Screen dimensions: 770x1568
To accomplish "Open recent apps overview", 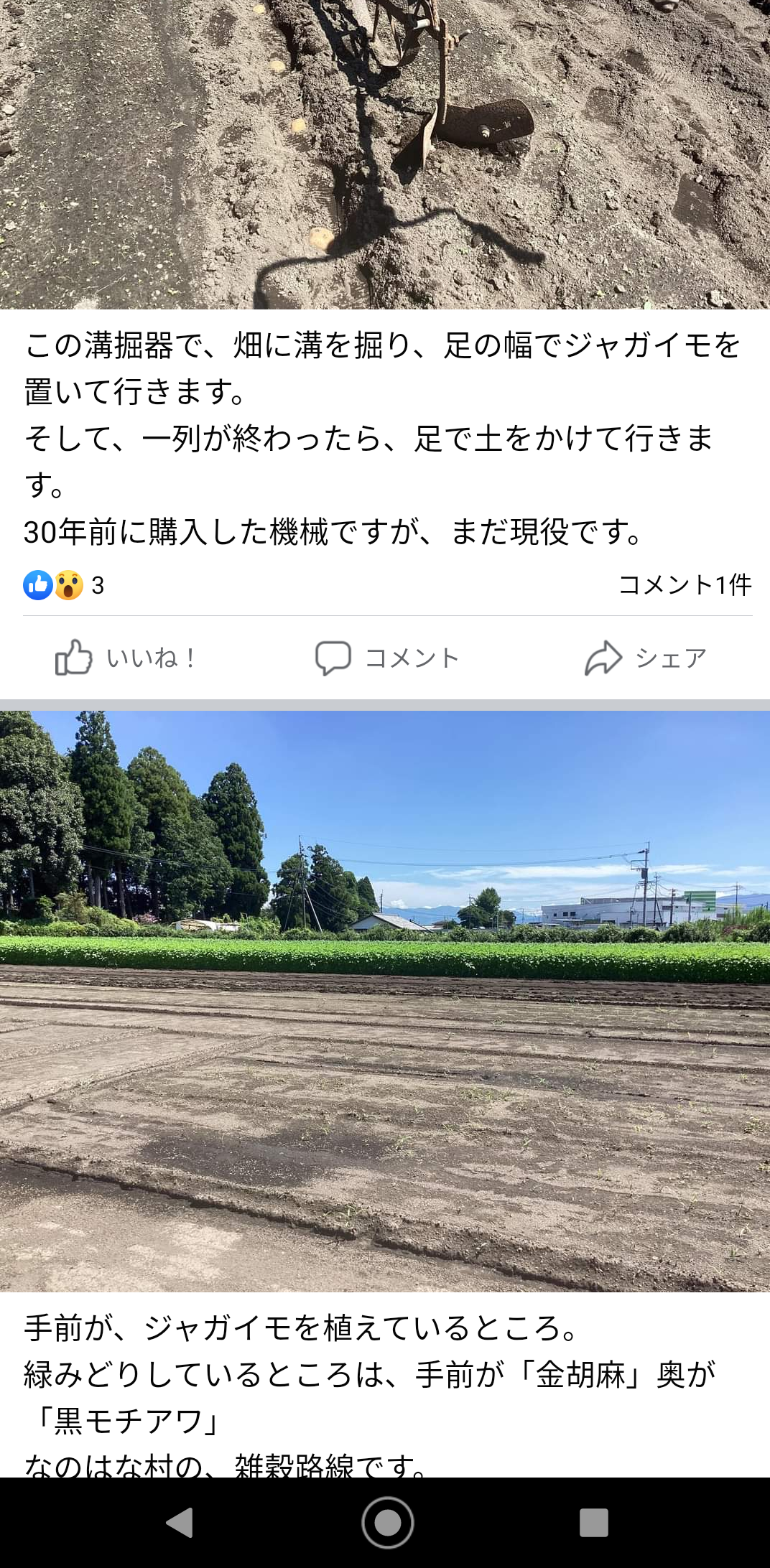I will point(593,1522).
